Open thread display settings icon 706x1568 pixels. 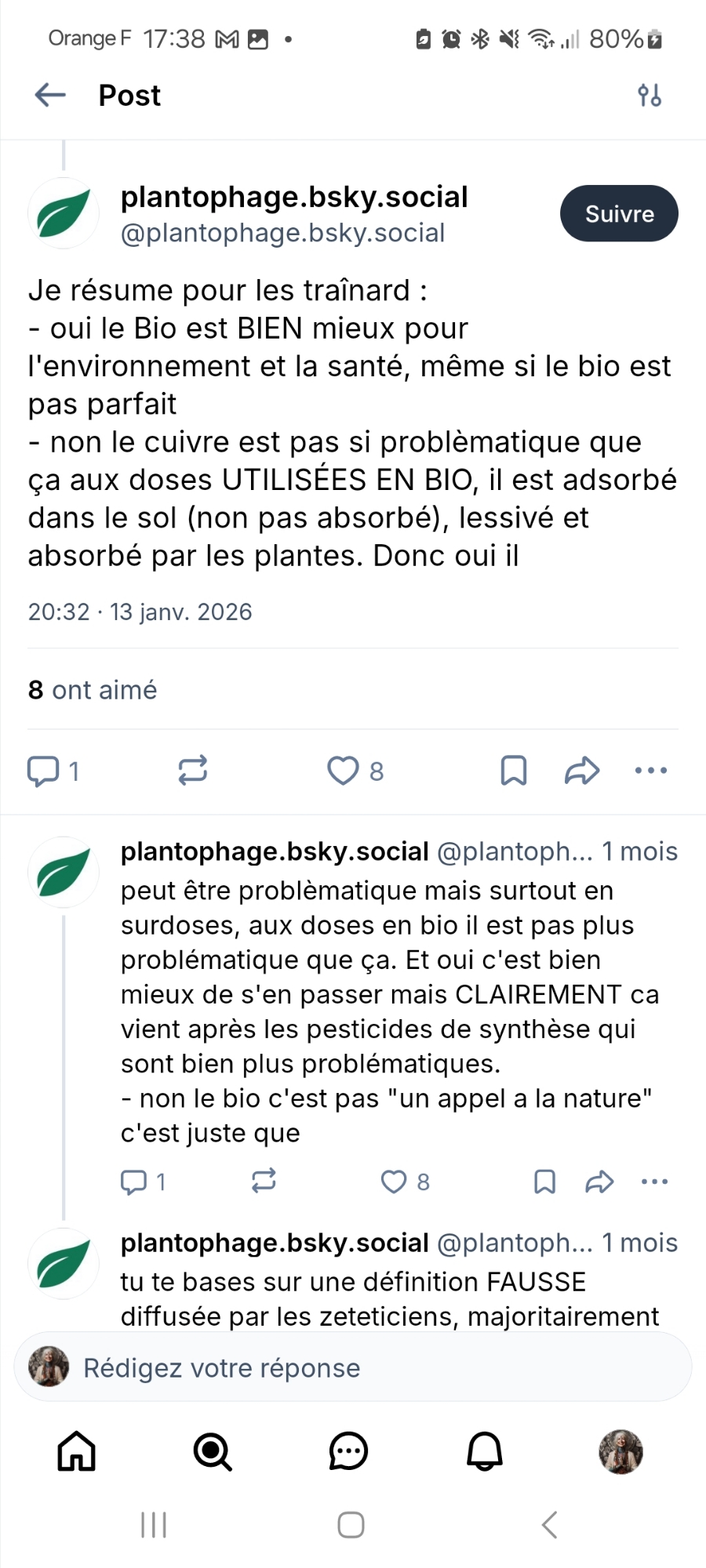(650, 96)
